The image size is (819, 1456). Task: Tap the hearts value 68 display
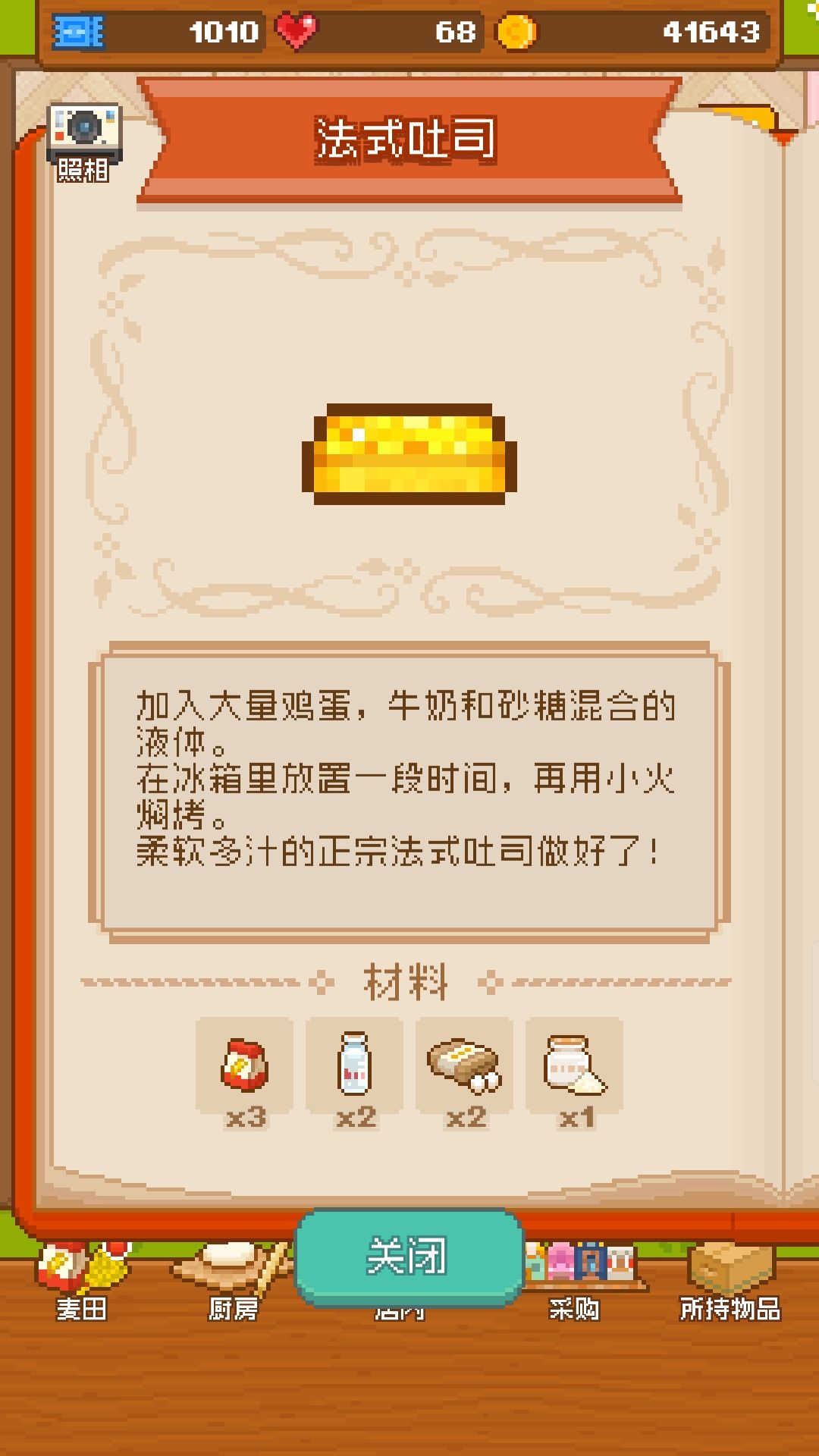(x=455, y=29)
